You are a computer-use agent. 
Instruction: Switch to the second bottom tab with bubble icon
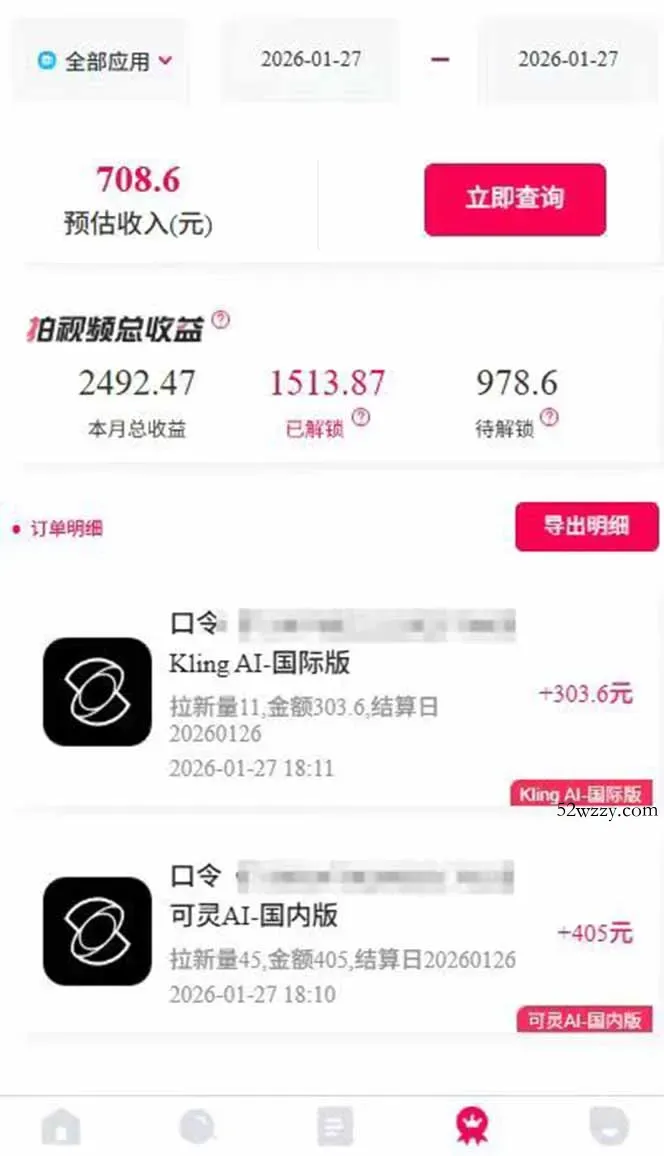tap(197, 1127)
